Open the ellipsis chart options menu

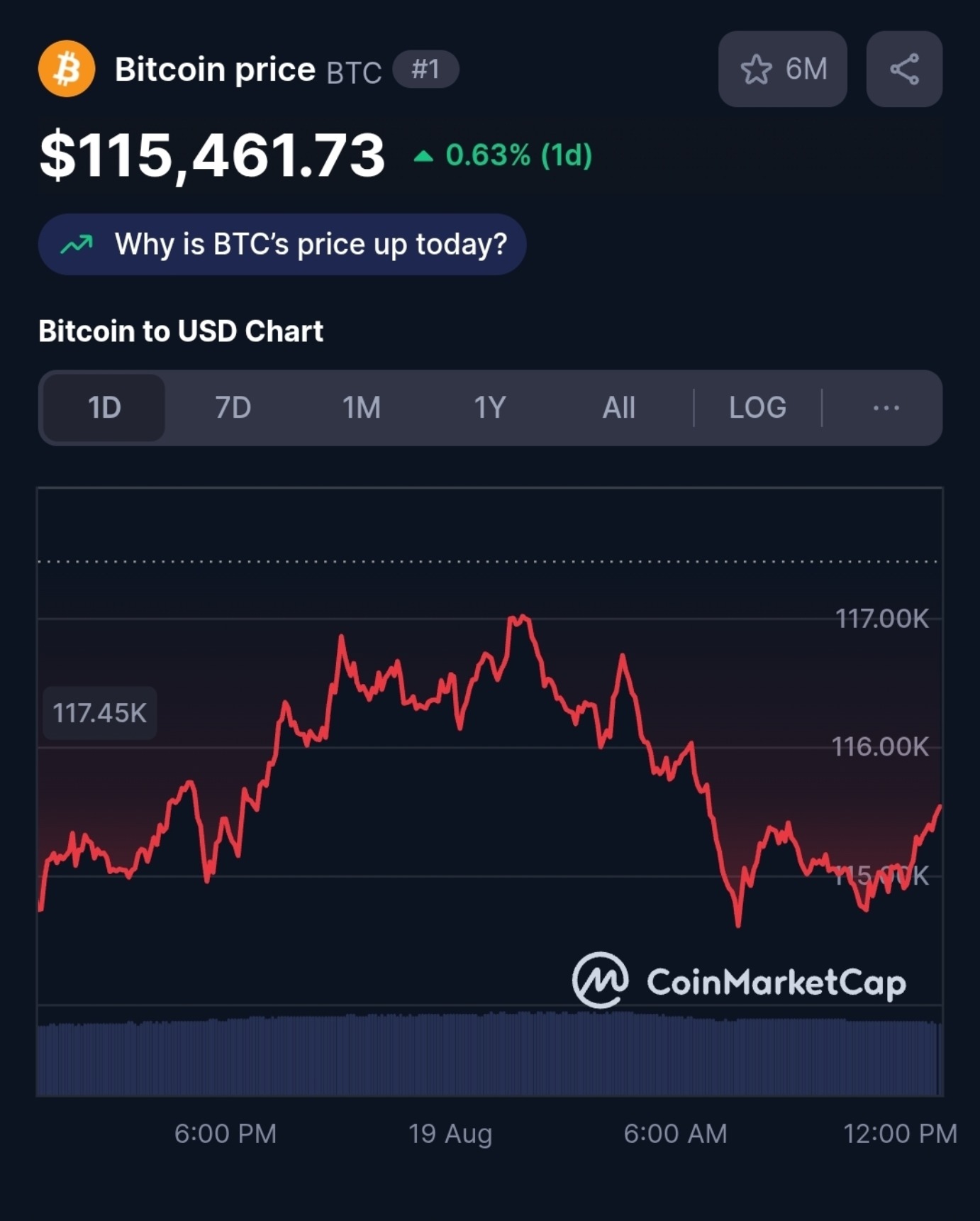click(x=886, y=407)
